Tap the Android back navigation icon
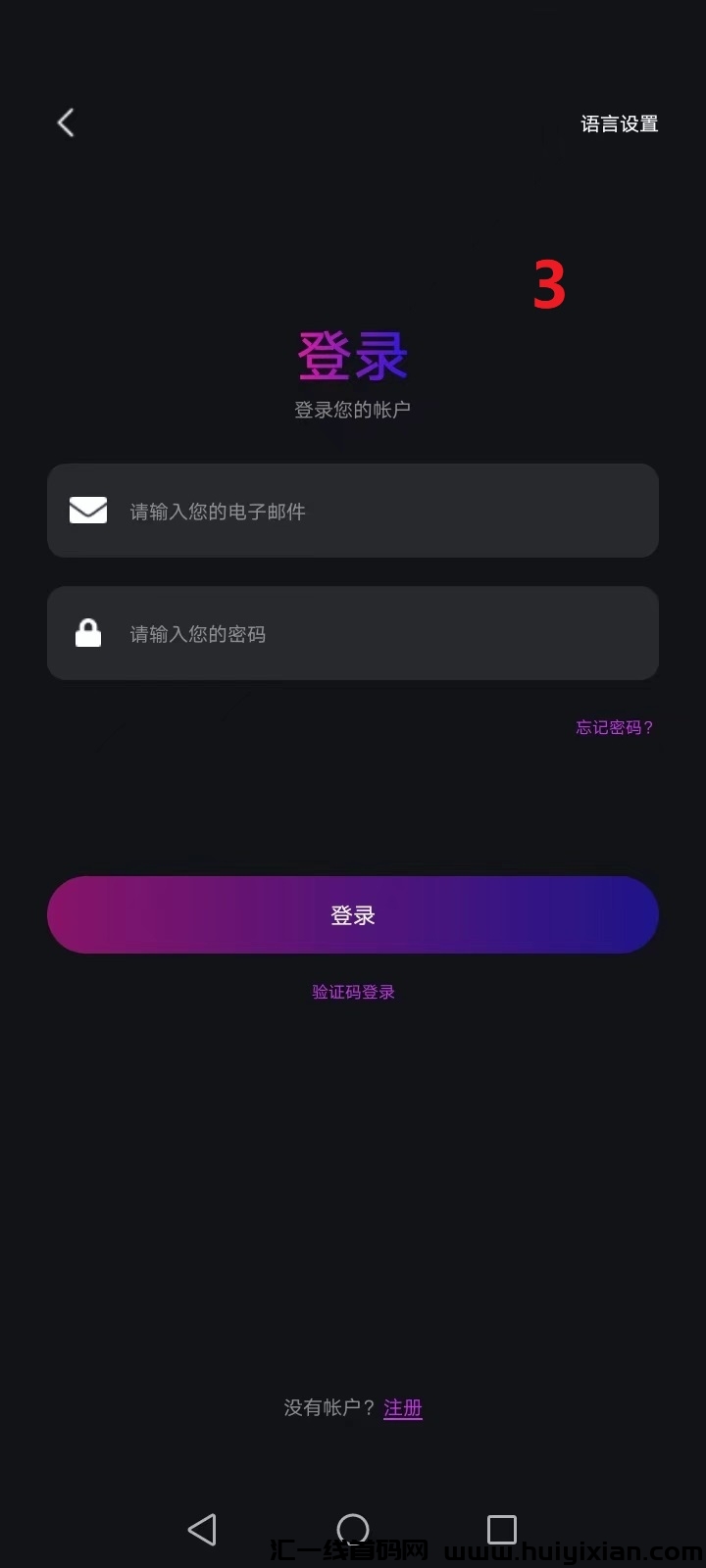 click(203, 1529)
